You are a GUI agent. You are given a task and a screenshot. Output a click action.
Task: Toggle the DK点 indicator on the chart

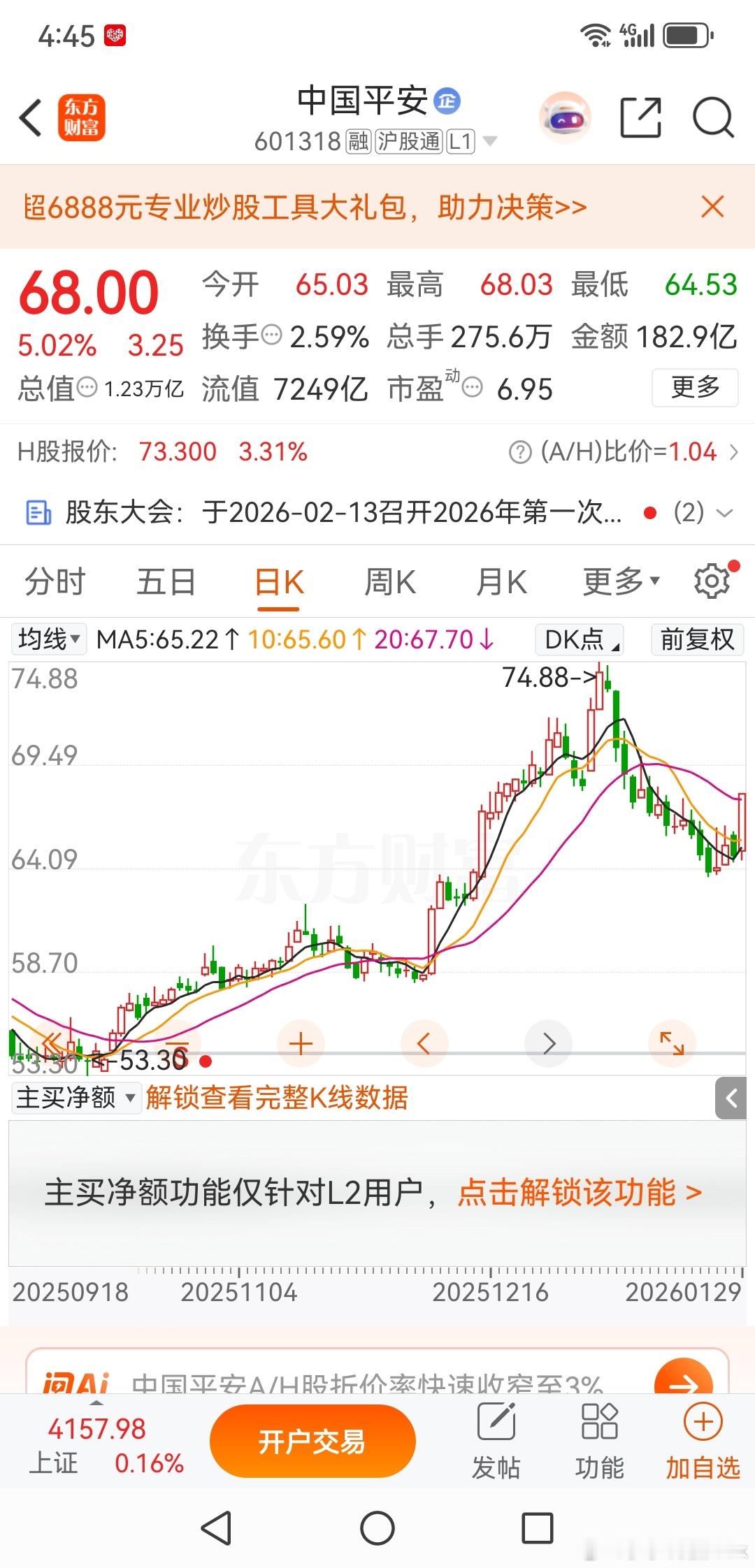pyautogui.click(x=580, y=639)
